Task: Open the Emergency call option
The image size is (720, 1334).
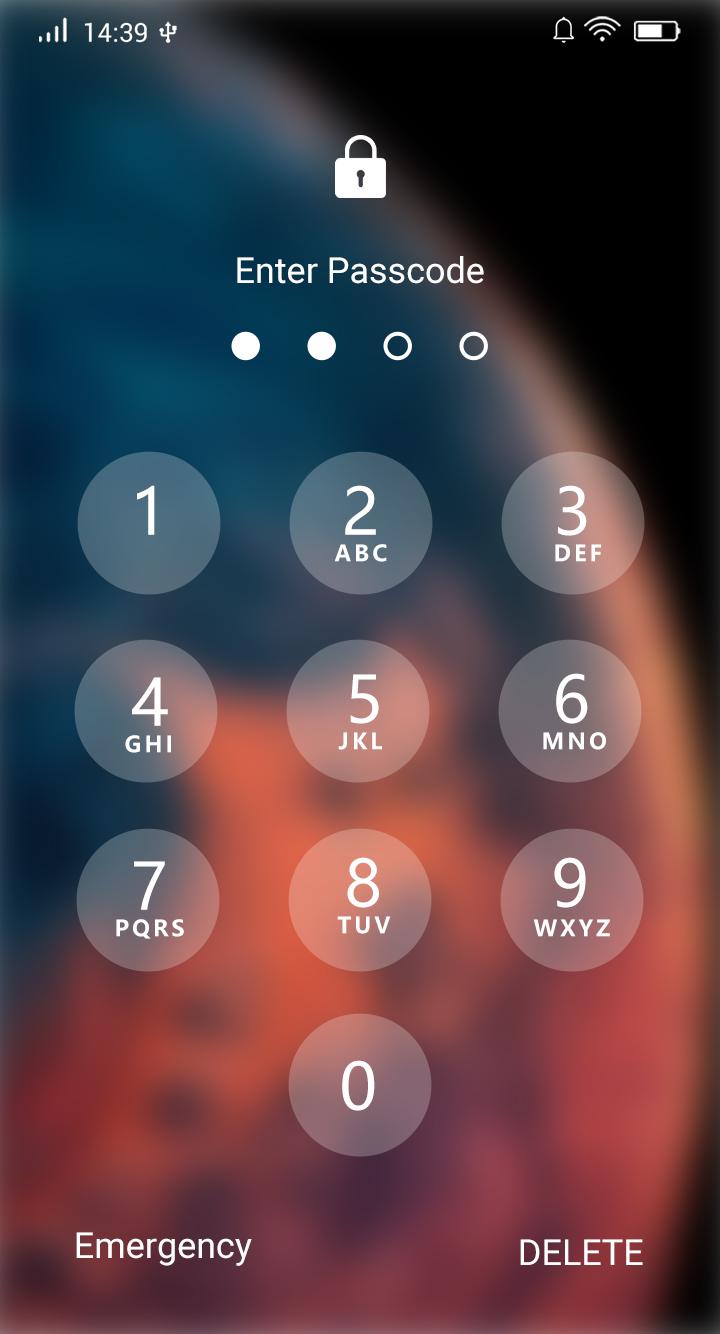Action: (163, 1247)
